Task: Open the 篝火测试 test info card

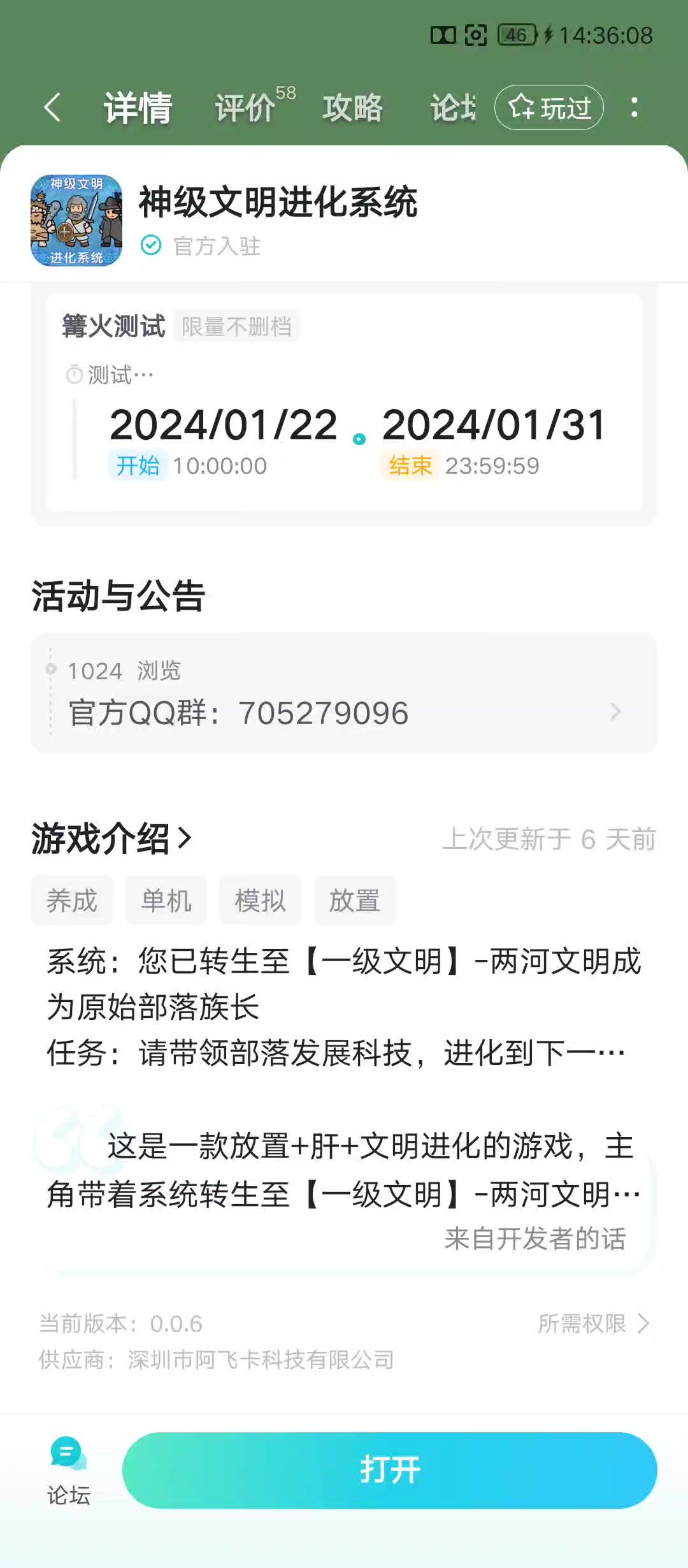Action: tap(344, 403)
